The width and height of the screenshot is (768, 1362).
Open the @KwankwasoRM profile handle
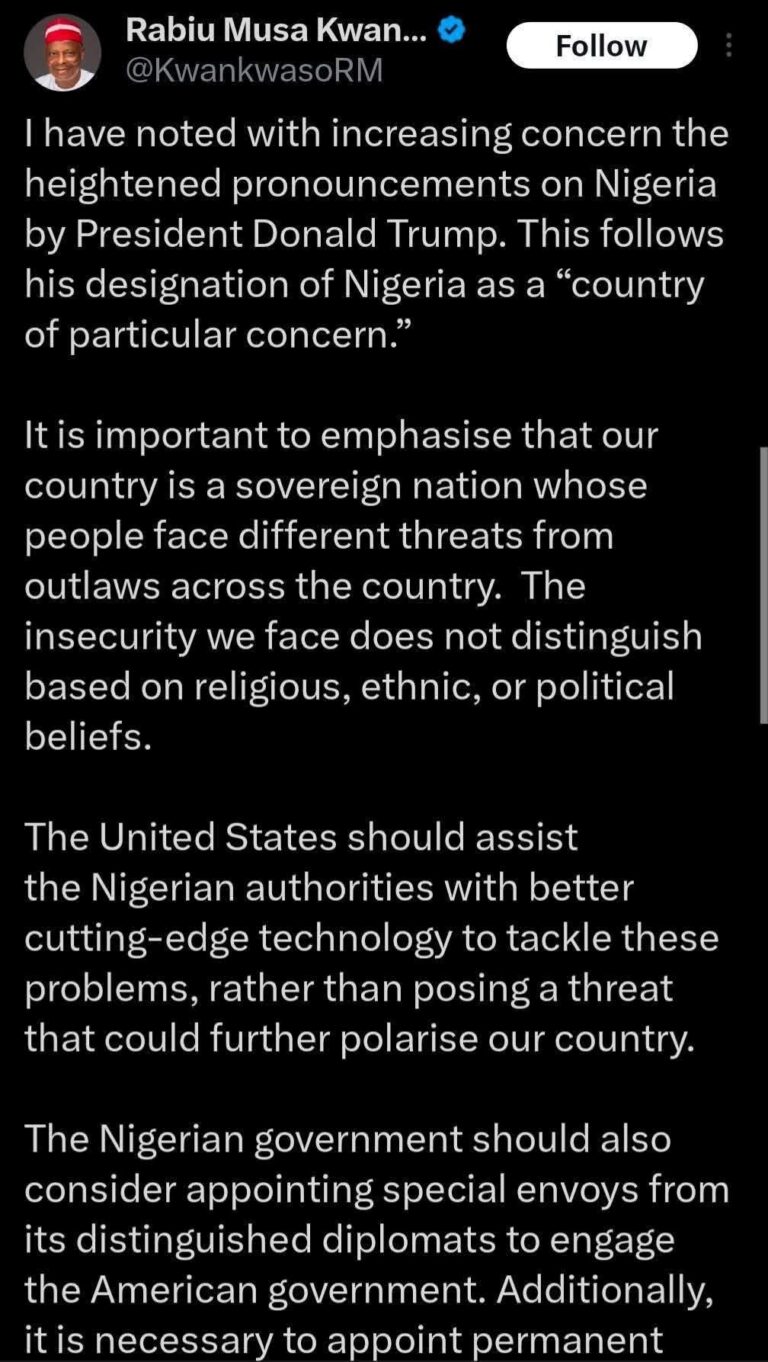tap(253, 71)
